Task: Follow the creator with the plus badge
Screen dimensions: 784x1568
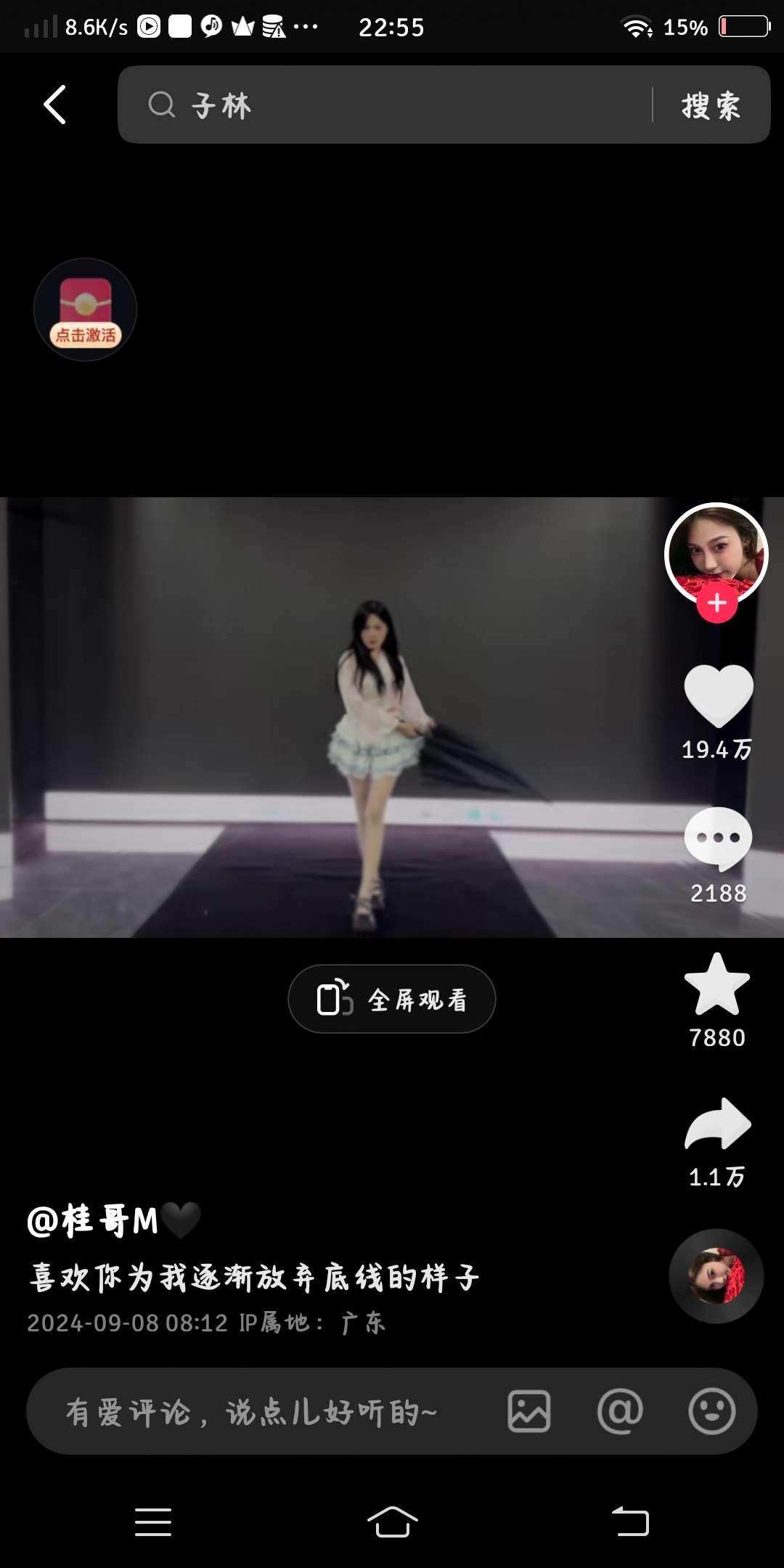Action: pyautogui.click(x=717, y=603)
